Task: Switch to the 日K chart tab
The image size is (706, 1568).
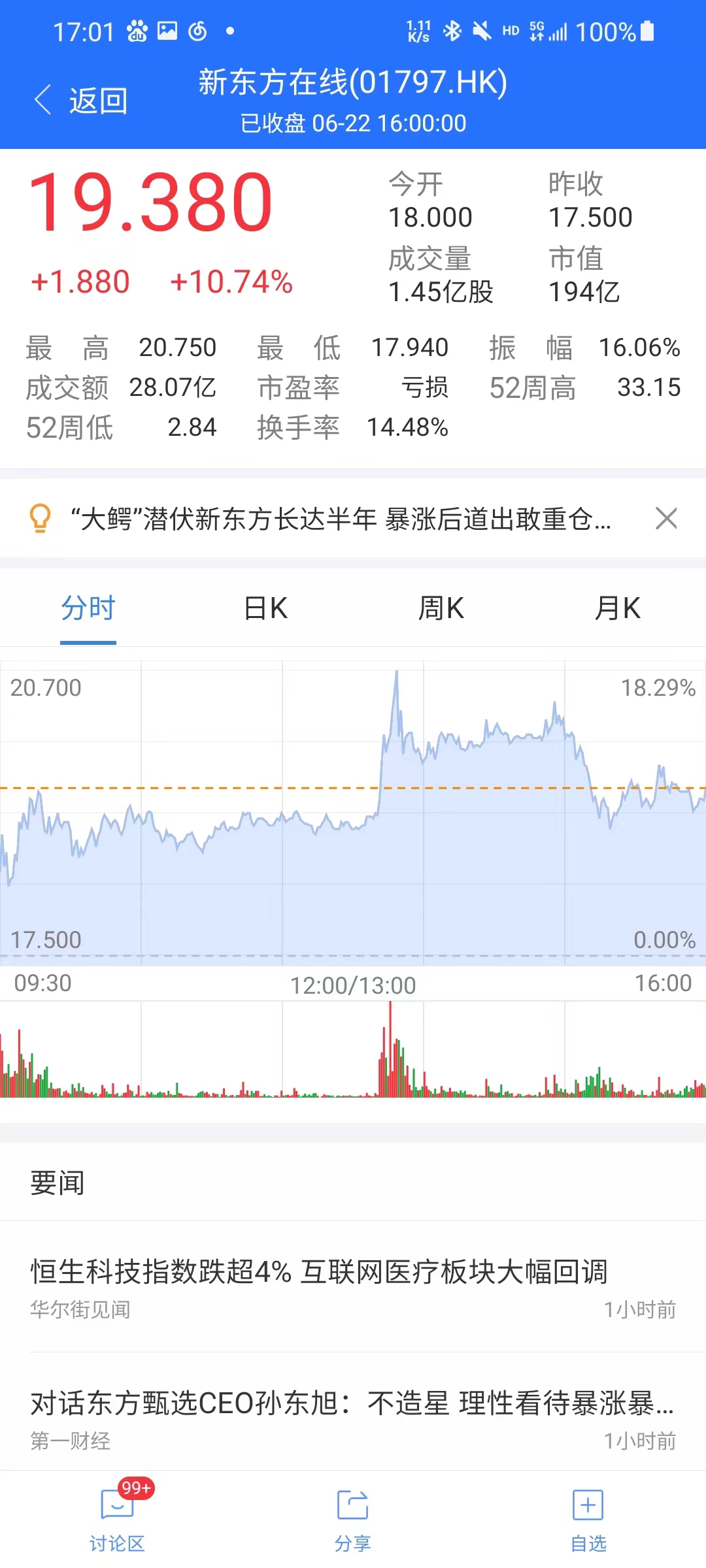Action: point(265,608)
